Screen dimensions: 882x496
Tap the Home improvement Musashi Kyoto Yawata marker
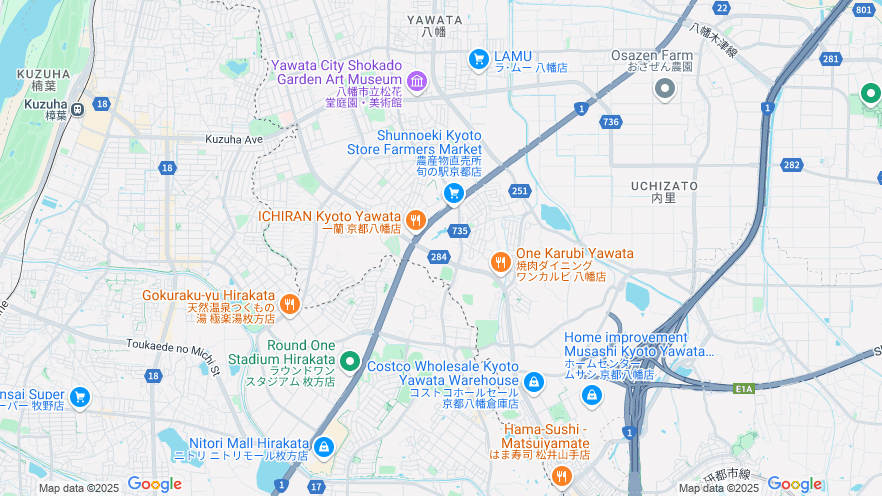[x=592, y=395]
